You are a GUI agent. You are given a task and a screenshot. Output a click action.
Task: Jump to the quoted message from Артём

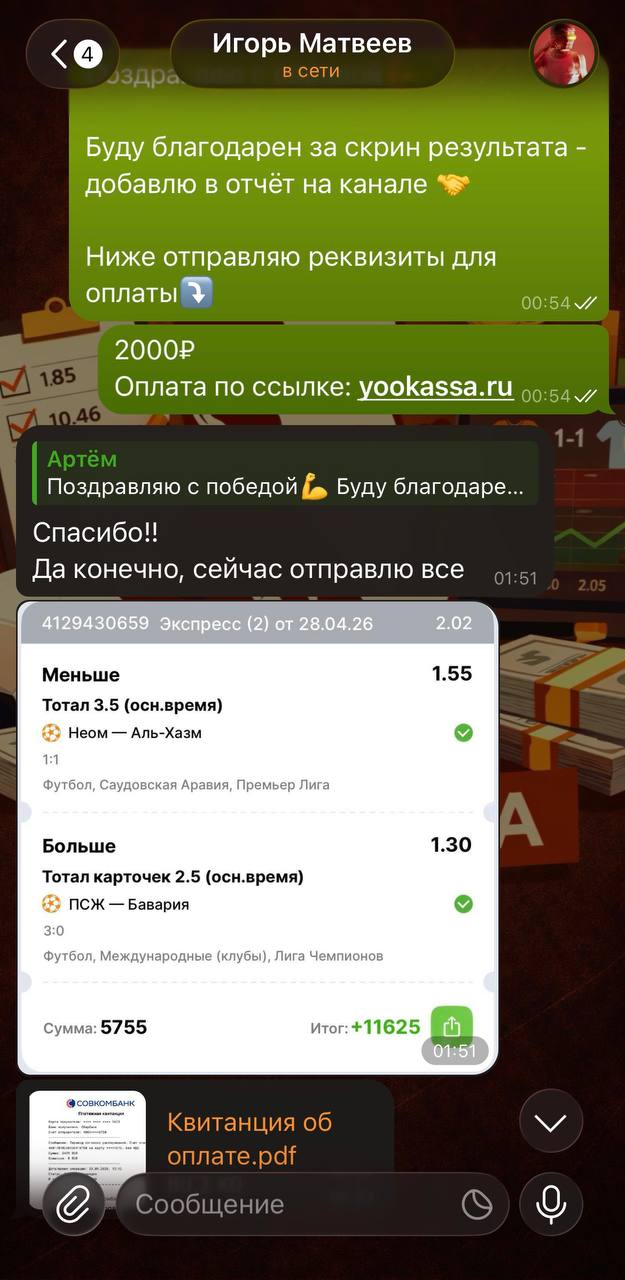click(x=285, y=474)
